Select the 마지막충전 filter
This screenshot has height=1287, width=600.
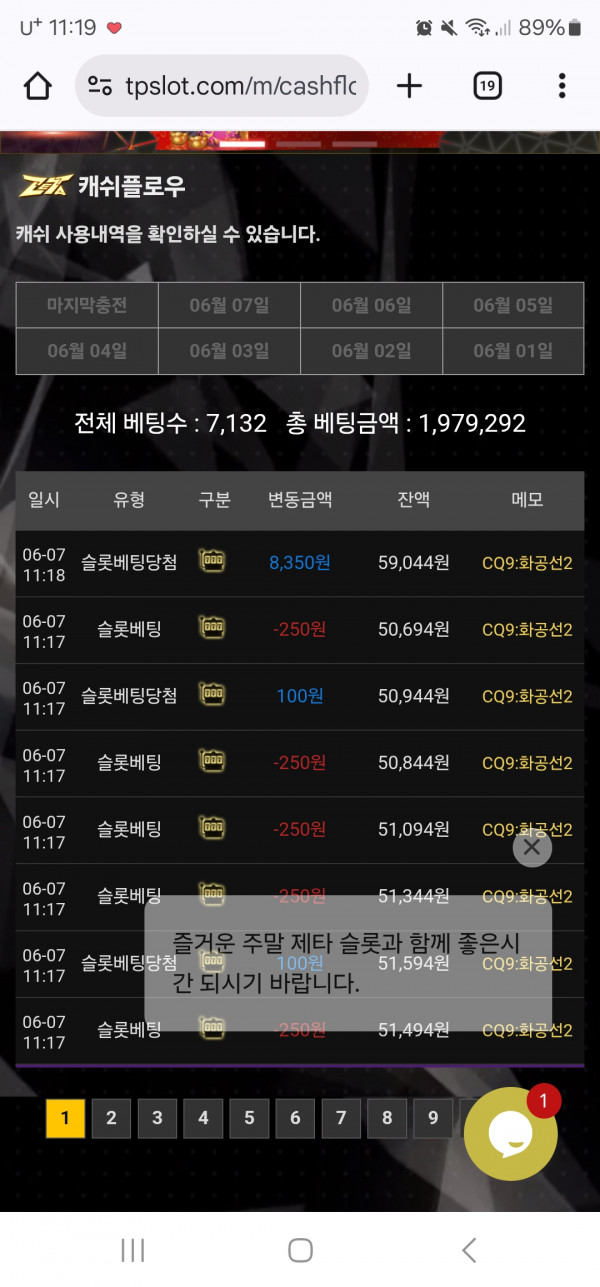coord(87,305)
